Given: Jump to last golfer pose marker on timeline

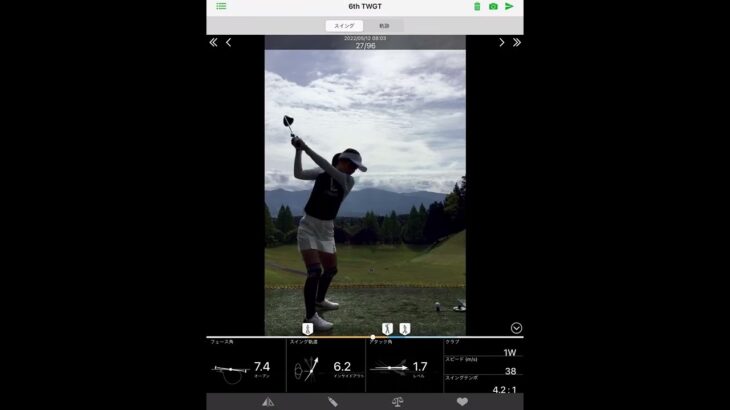Looking at the screenshot, I should (x=404, y=328).
